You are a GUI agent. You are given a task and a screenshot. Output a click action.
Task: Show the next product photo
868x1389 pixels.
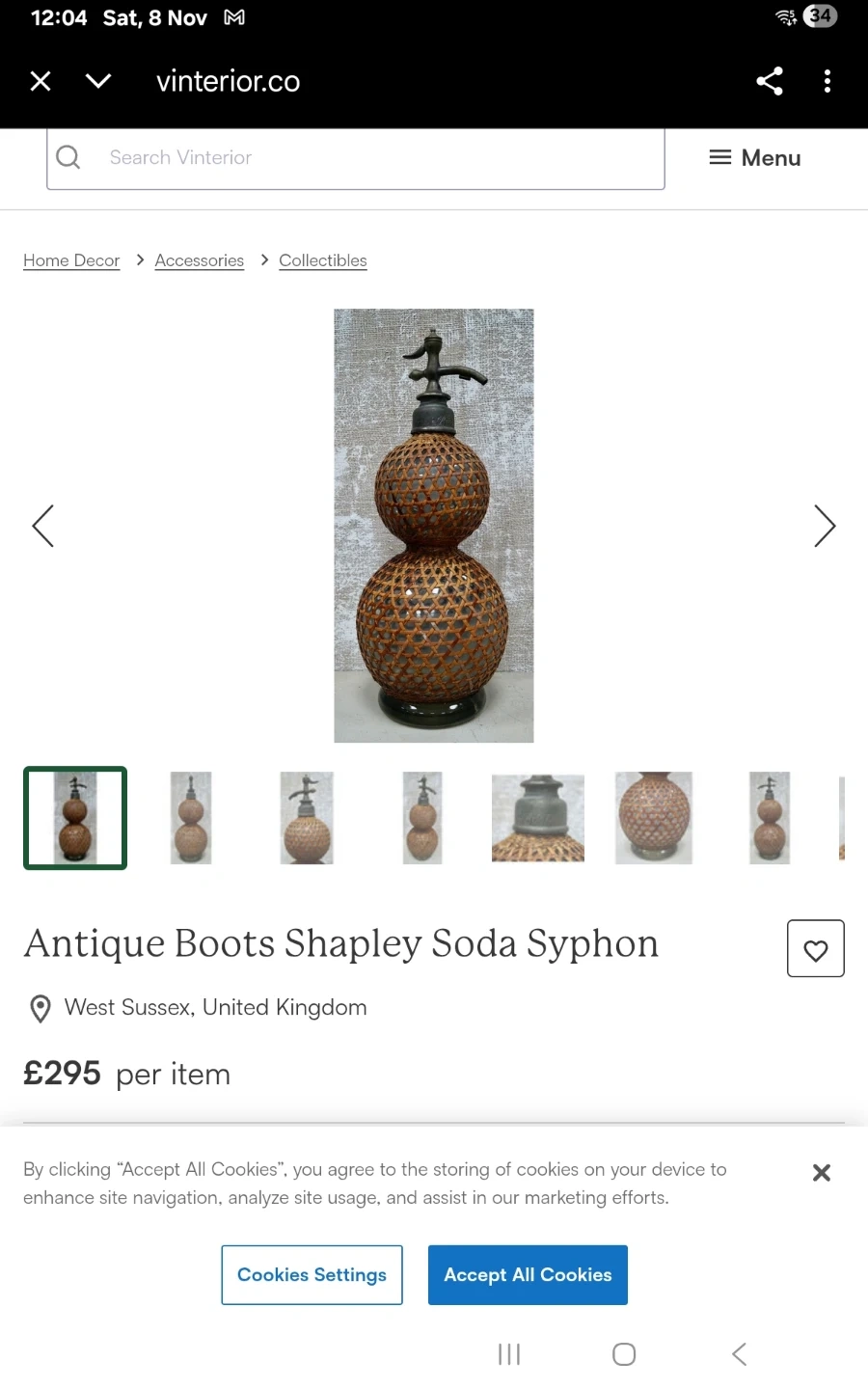pyautogui.click(x=824, y=526)
